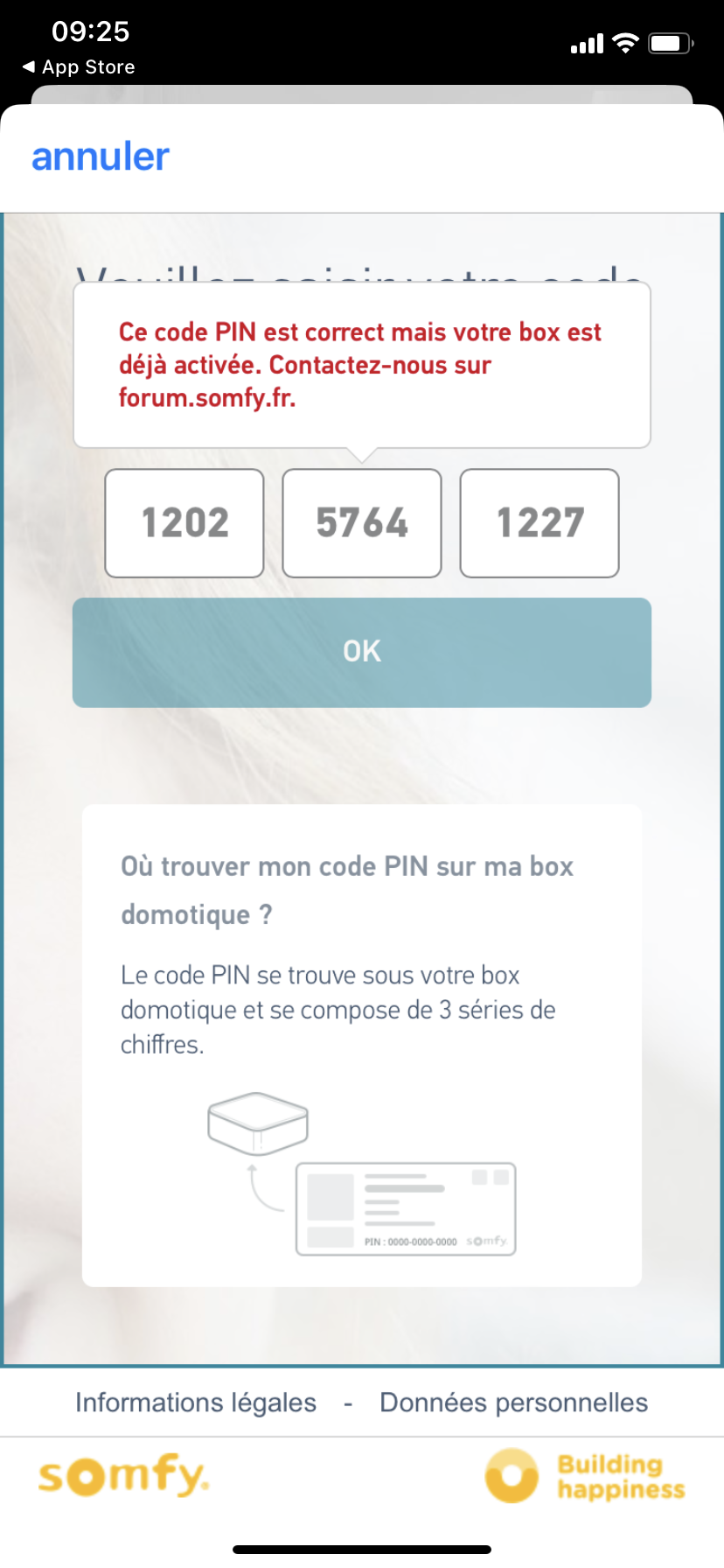This screenshot has width=724, height=1568.
Task: Edit the second PIN field showing 5764
Action: tap(362, 523)
